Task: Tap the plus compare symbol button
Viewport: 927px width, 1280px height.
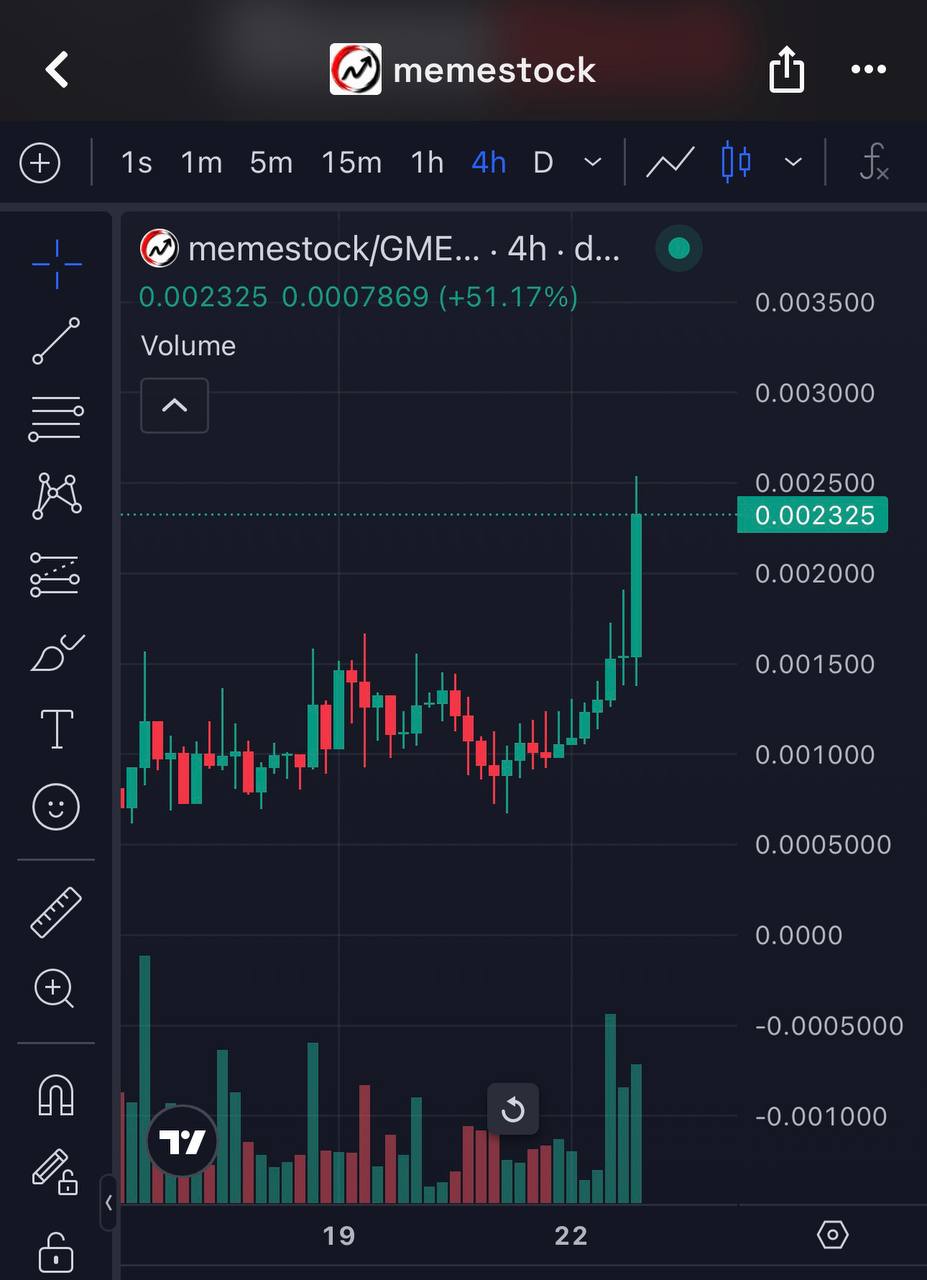Action: [x=40, y=162]
